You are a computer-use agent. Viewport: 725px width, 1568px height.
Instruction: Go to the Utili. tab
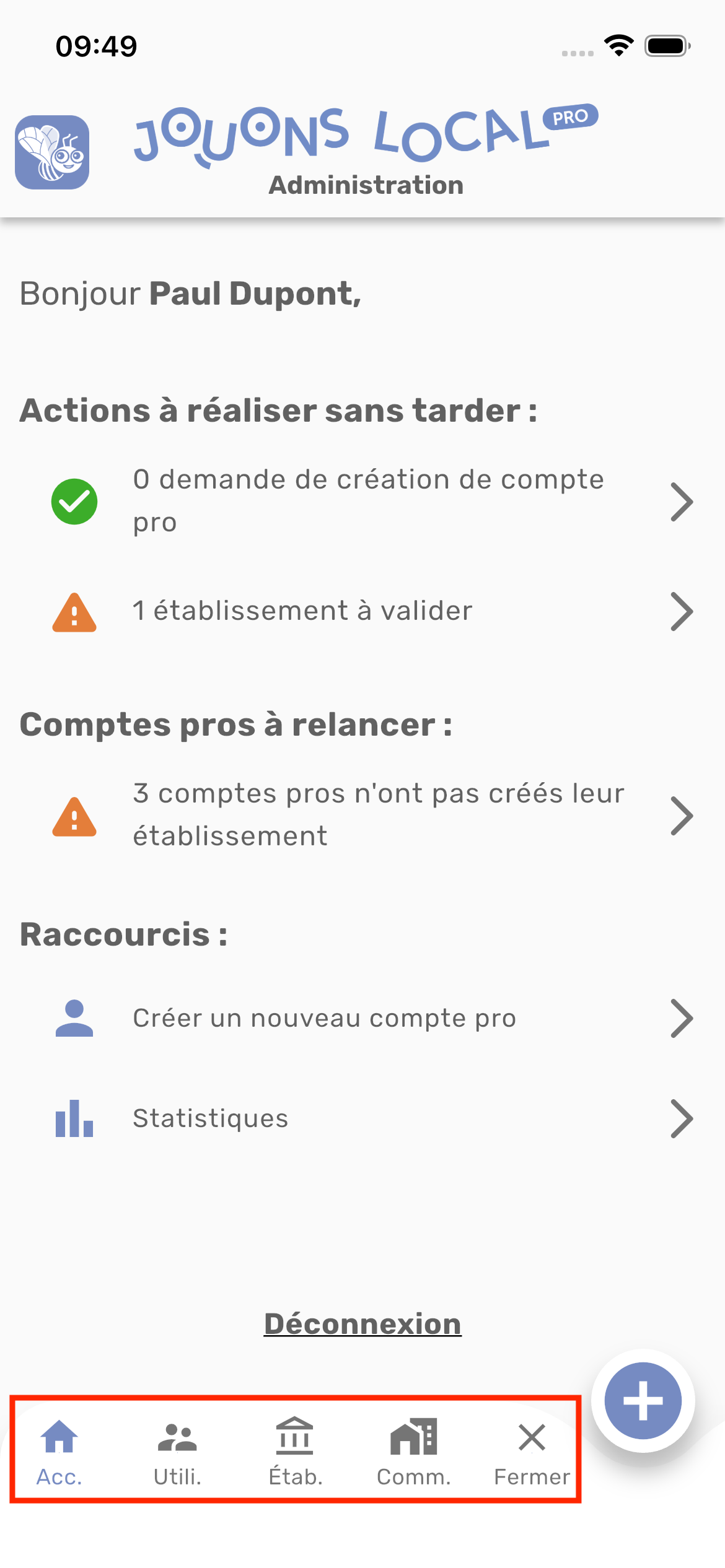click(x=177, y=1452)
